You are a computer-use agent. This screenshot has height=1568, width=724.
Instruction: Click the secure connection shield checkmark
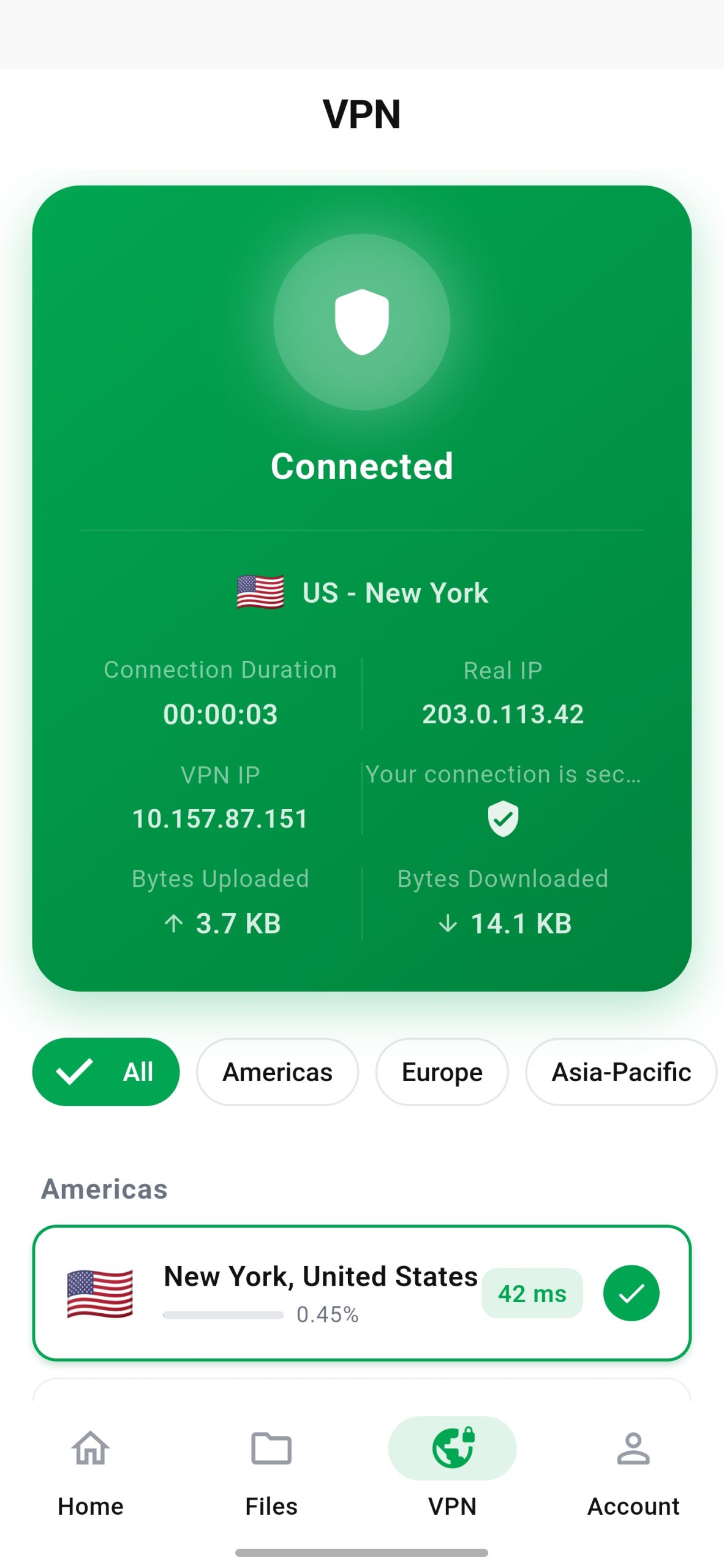[x=502, y=818]
